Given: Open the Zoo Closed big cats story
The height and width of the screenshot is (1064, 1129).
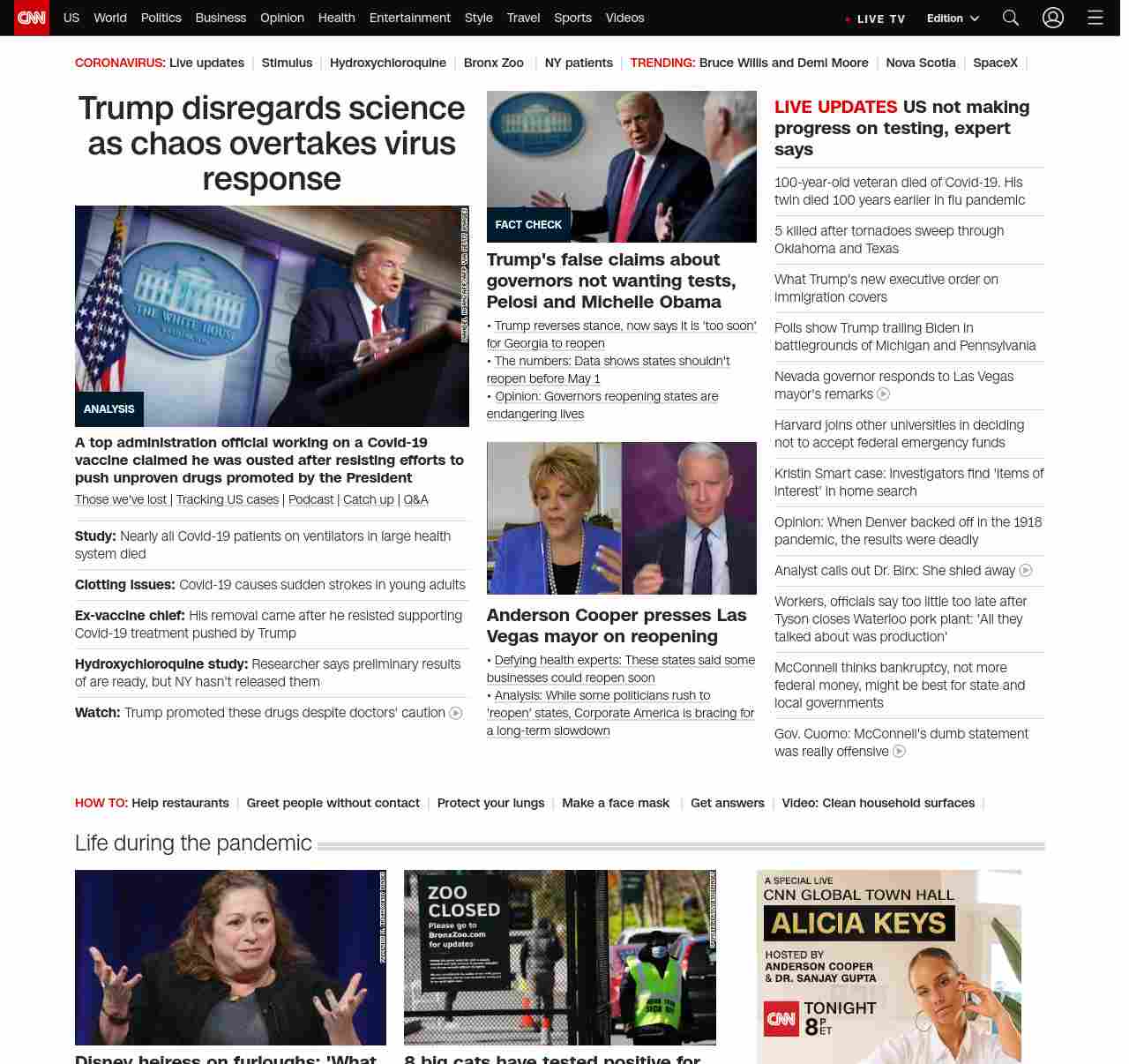Looking at the screenshot, I should coord(559,957).
